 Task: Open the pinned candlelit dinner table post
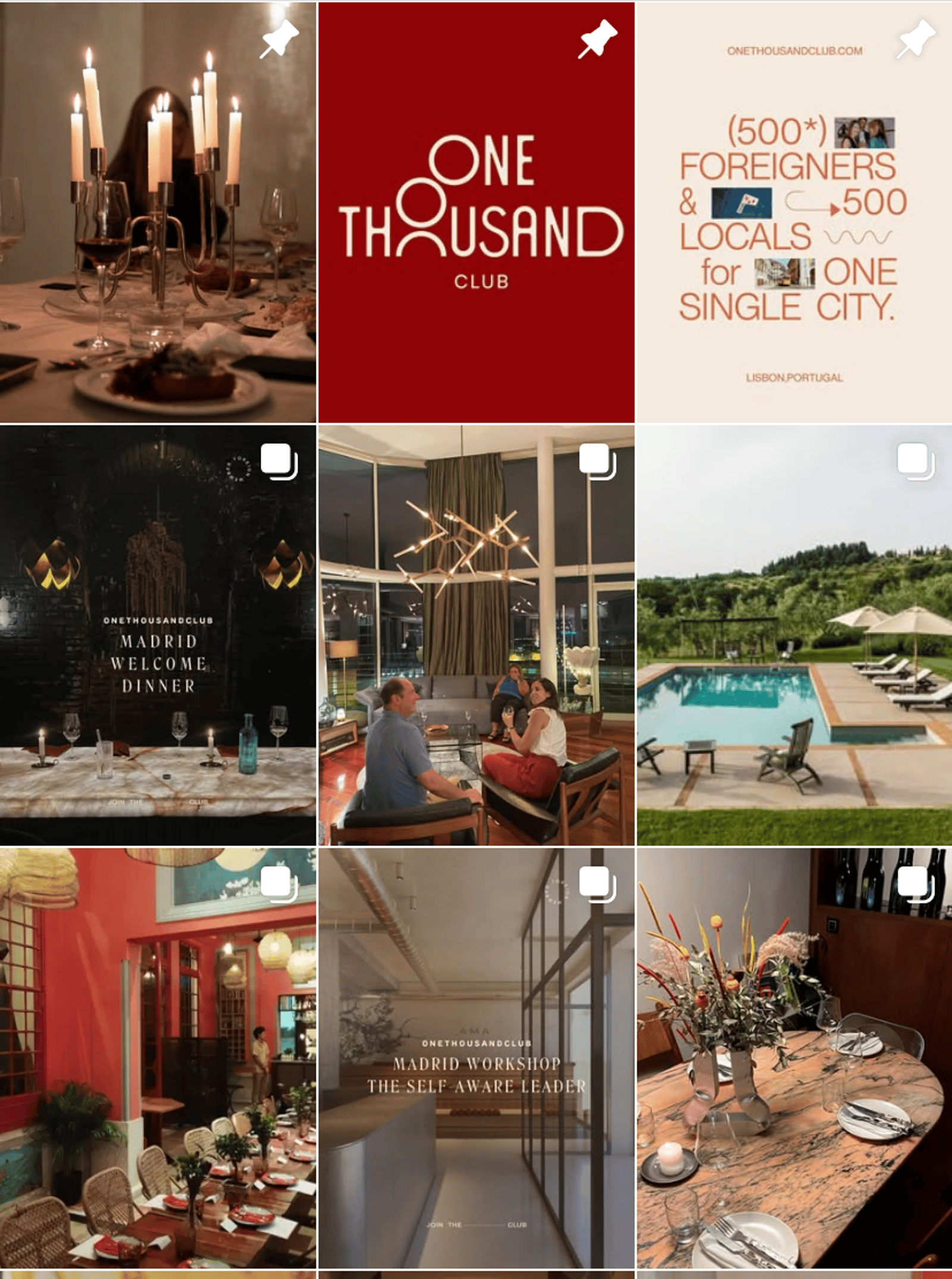point(158,212)
